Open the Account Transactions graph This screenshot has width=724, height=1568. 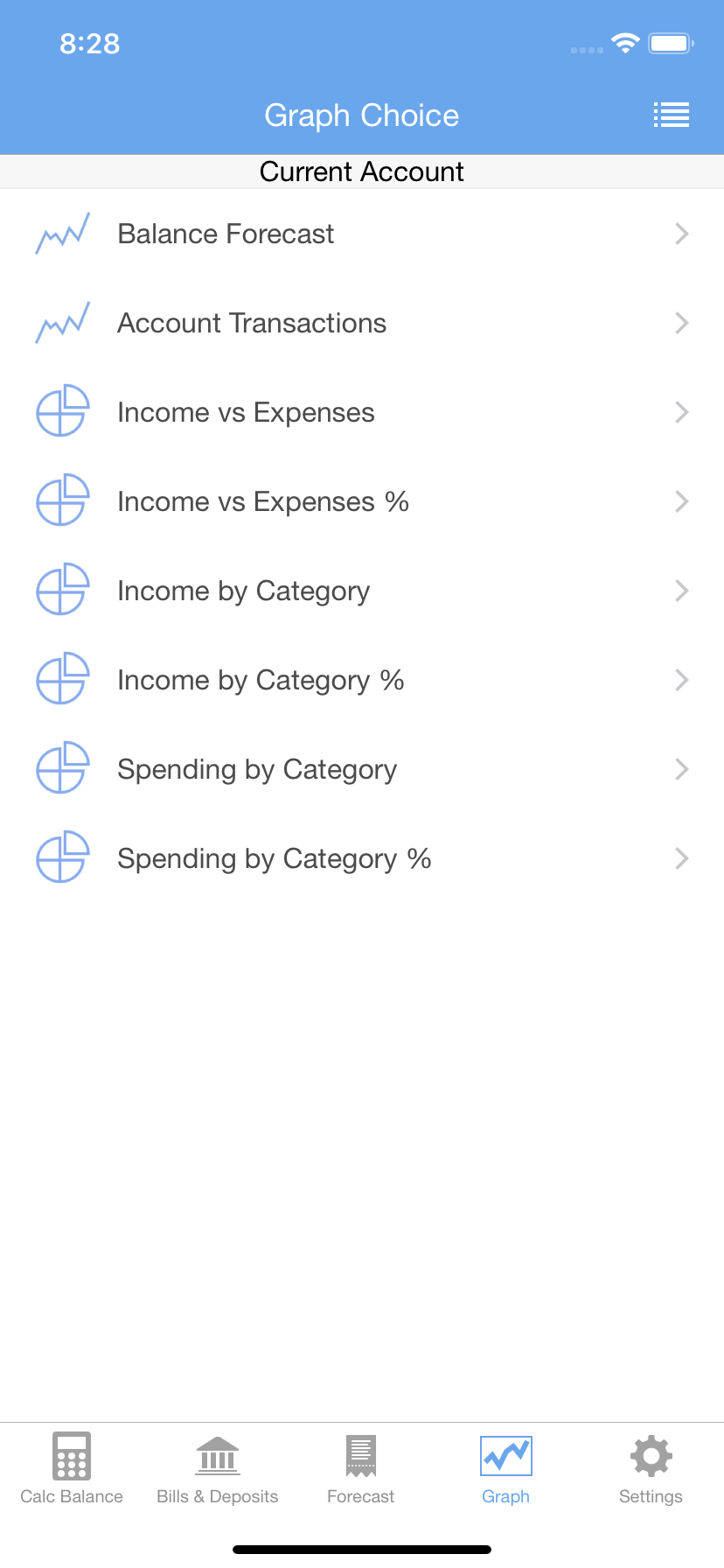click(362, 323)
